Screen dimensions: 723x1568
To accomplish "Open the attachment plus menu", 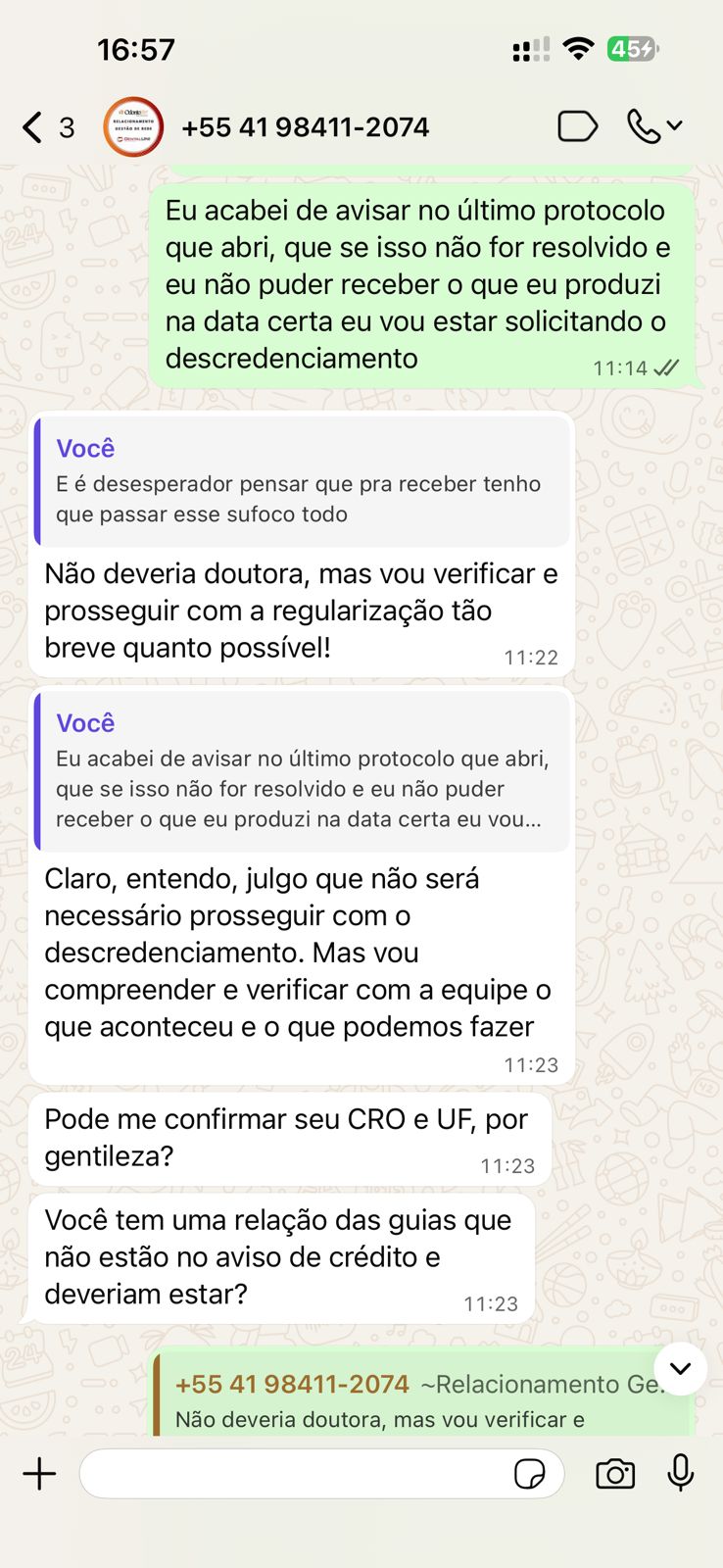I will point(40,1474).
